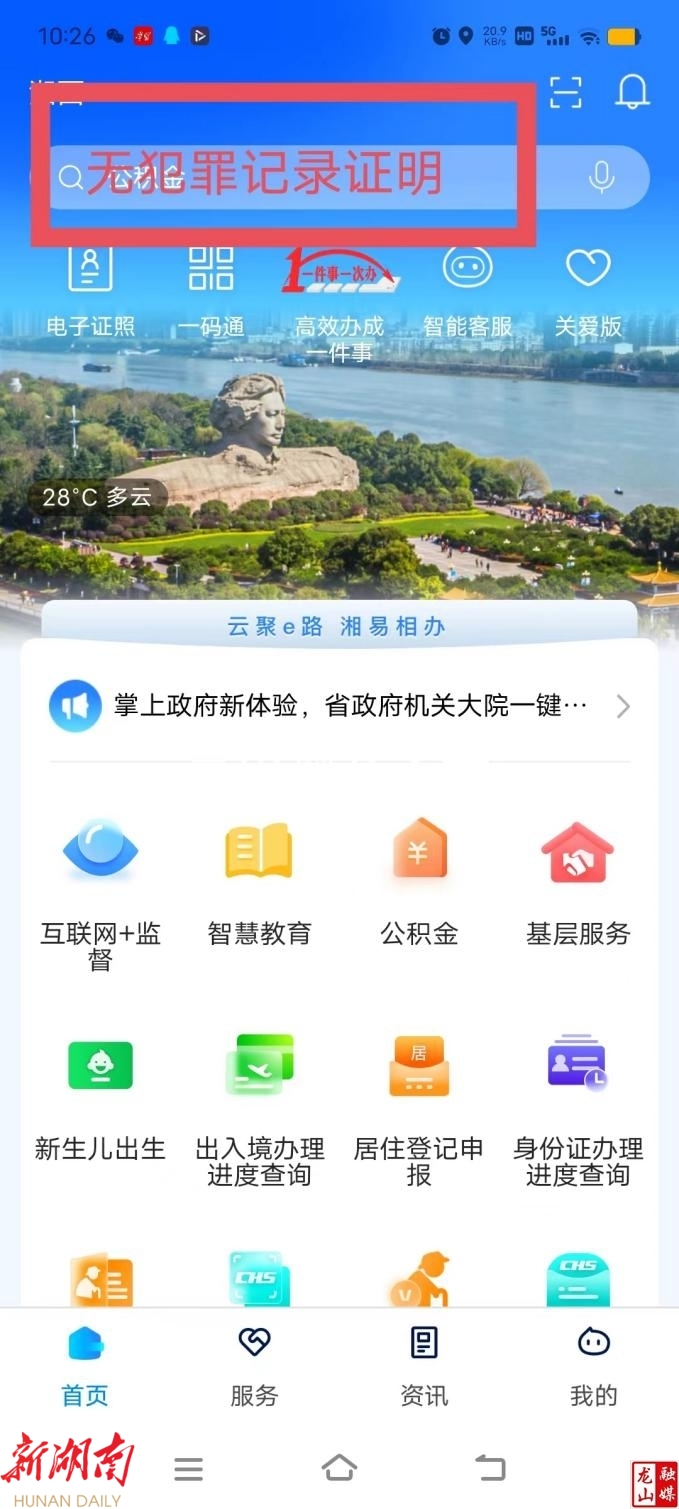
Task: Tap the search box
Action: (x=300, y=178)
